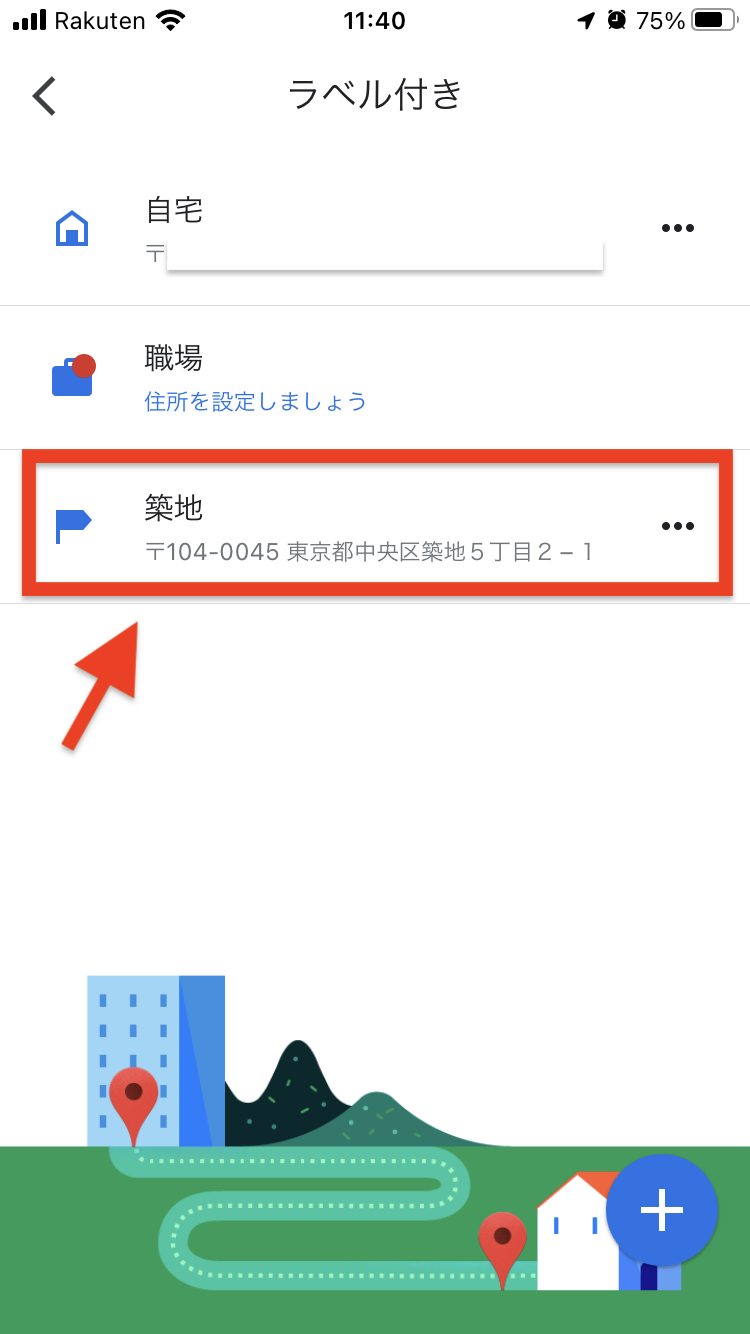Open more options for 自宅
Screen dimensions: 750x1334
[677, 229]
